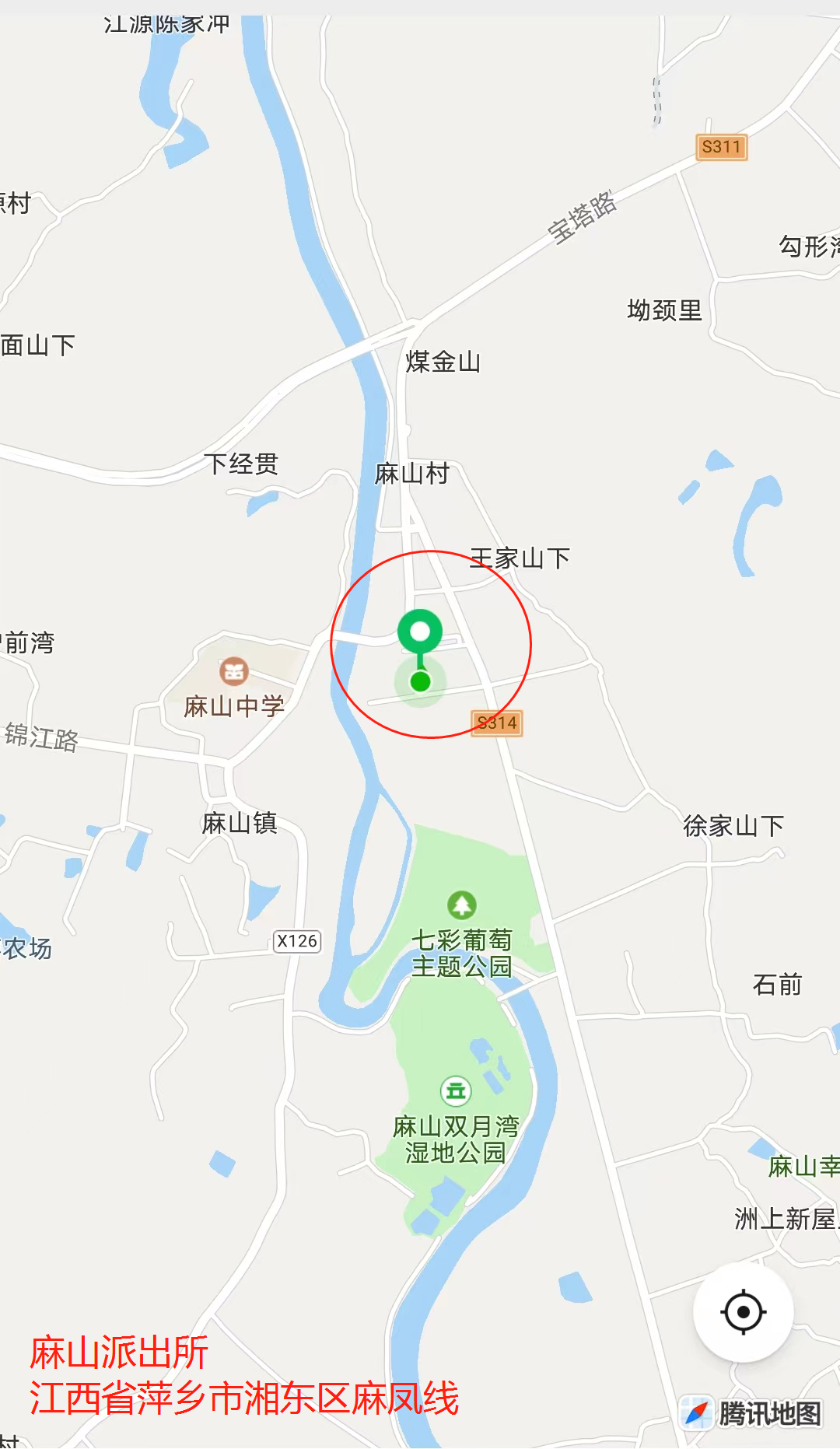This screenshot has height=1449, width=840.
Task: Select the 七彩葡萄主题公园 park marker
Action: 461,905
